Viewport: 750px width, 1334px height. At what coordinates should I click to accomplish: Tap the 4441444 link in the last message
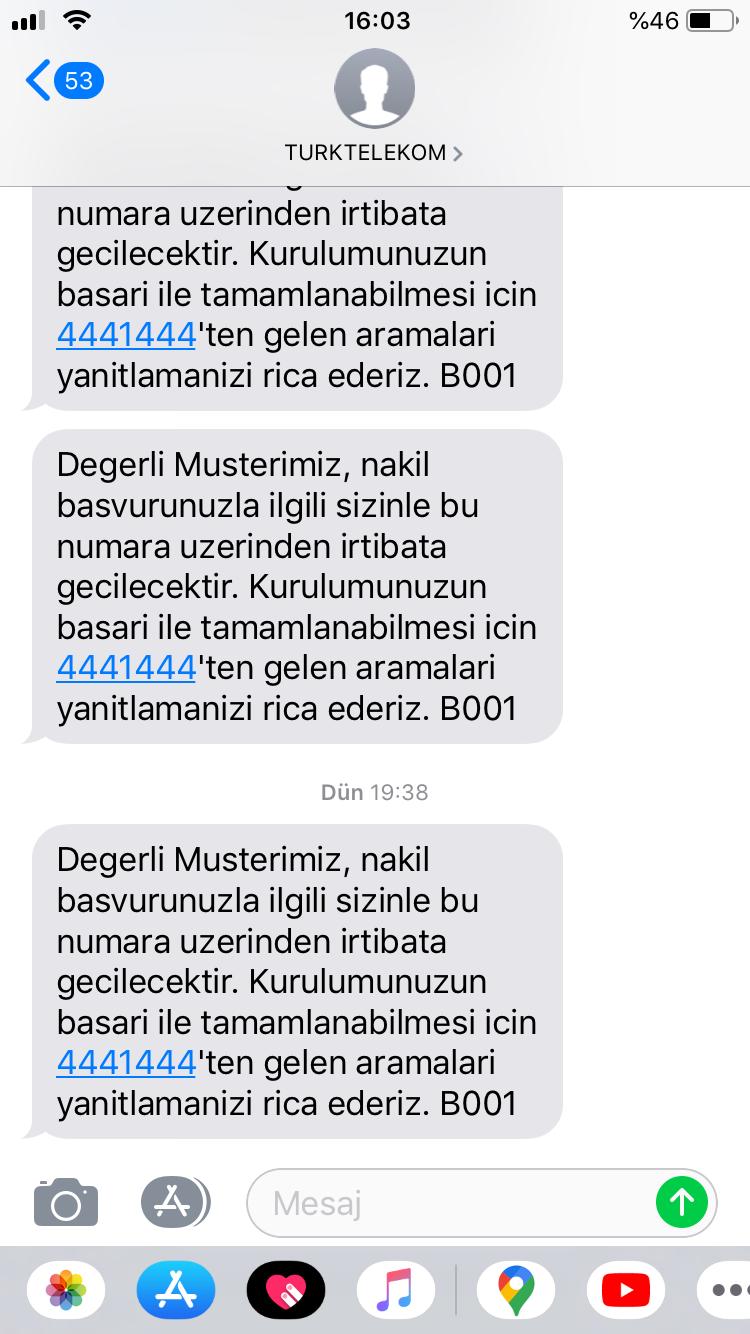[126, 1062]
